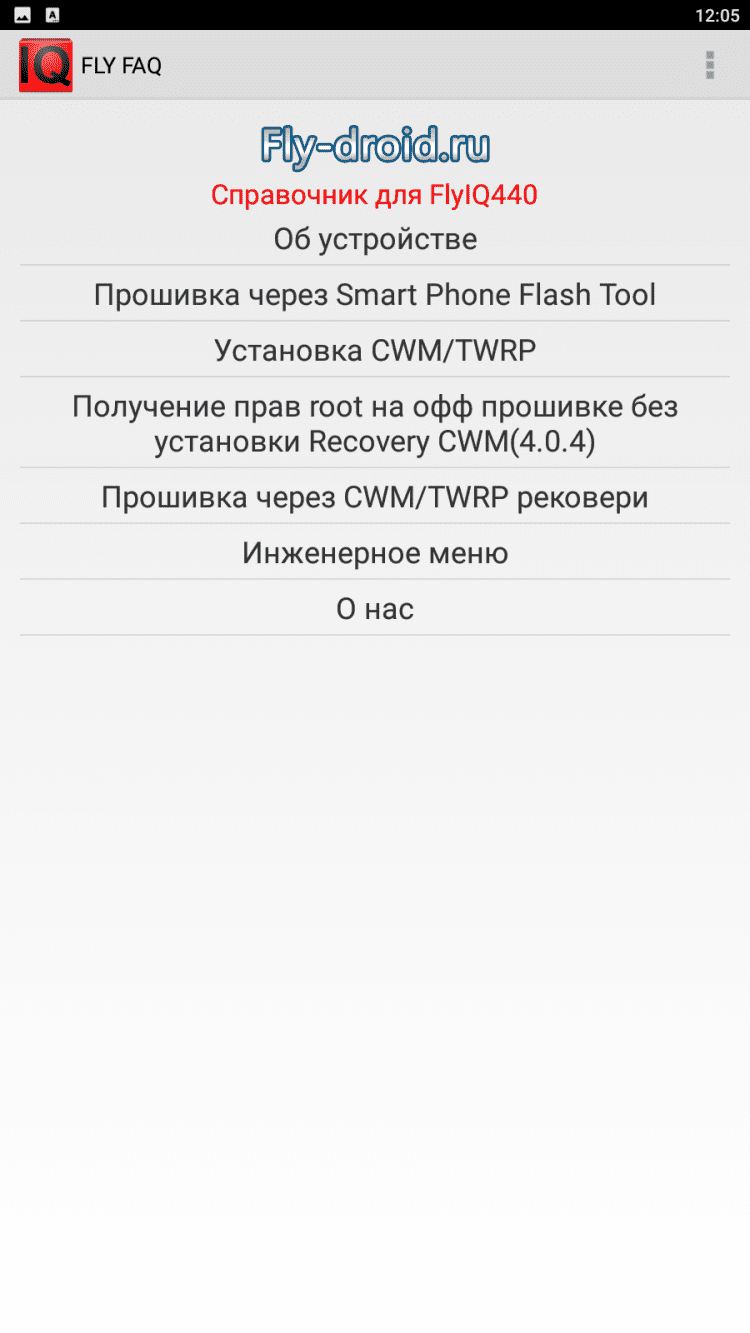Open the "О нас" page

click(375, 609)
